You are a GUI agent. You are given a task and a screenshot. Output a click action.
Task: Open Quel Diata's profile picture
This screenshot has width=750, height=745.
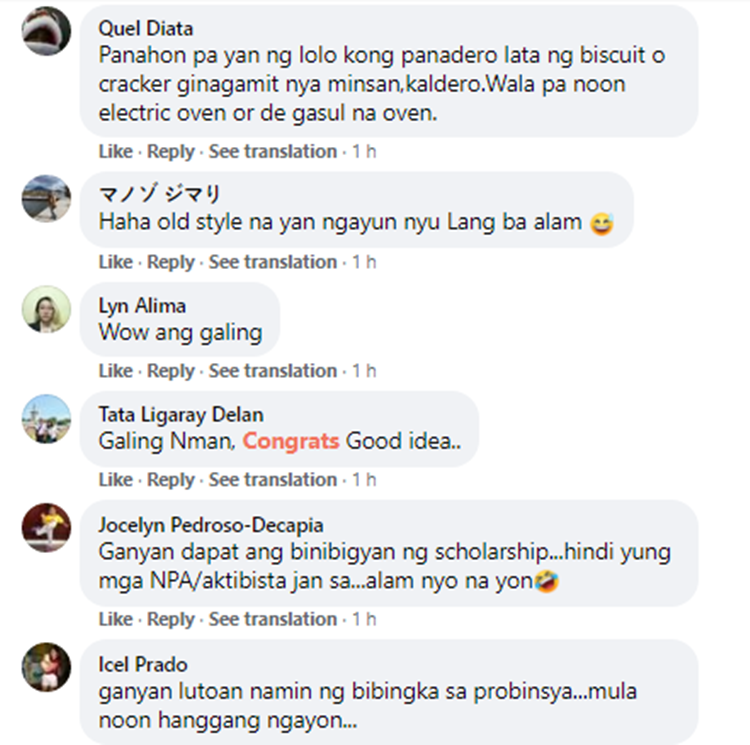[x=46, y=32]
